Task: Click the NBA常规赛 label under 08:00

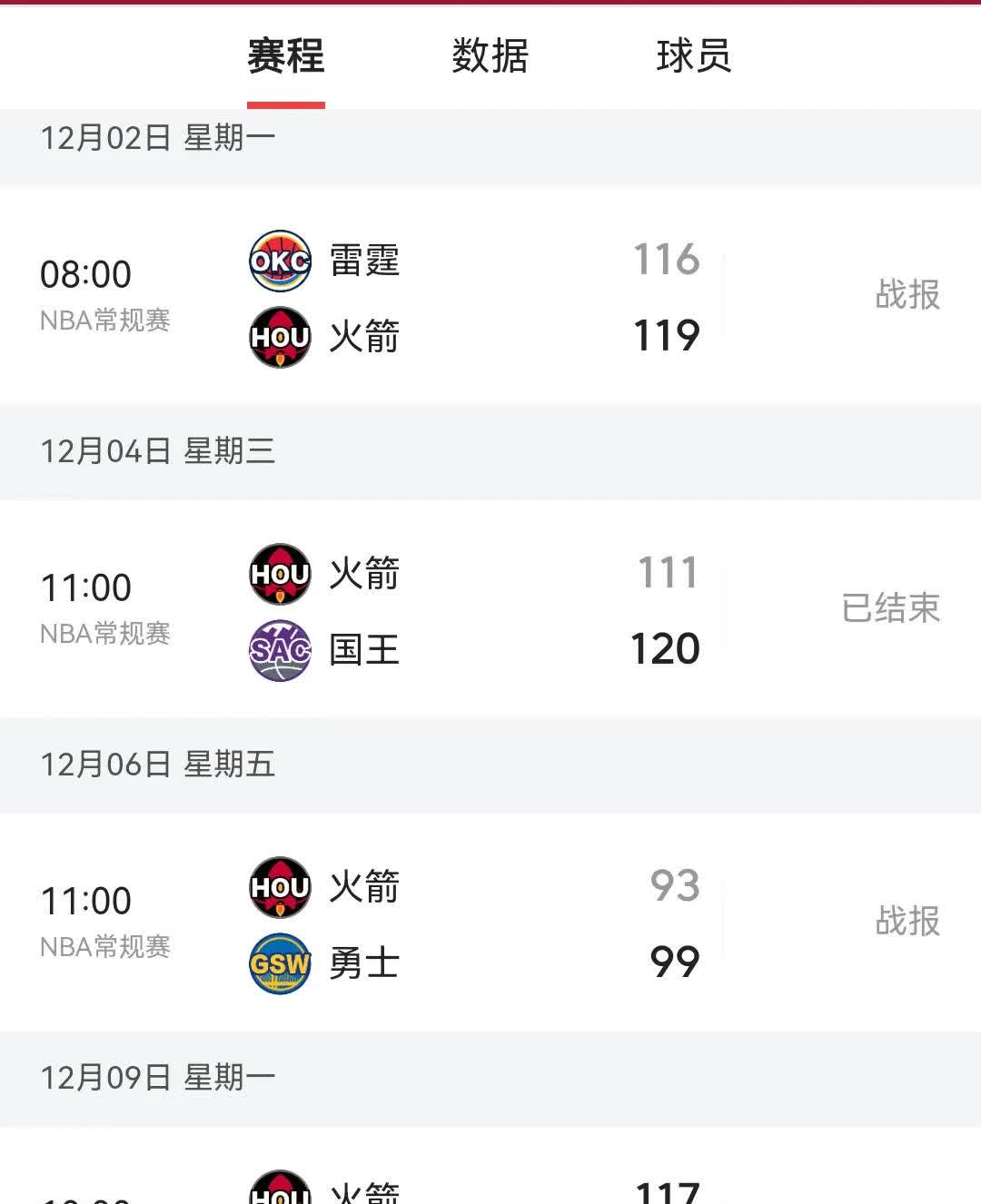Action: (x=104, y=320)
